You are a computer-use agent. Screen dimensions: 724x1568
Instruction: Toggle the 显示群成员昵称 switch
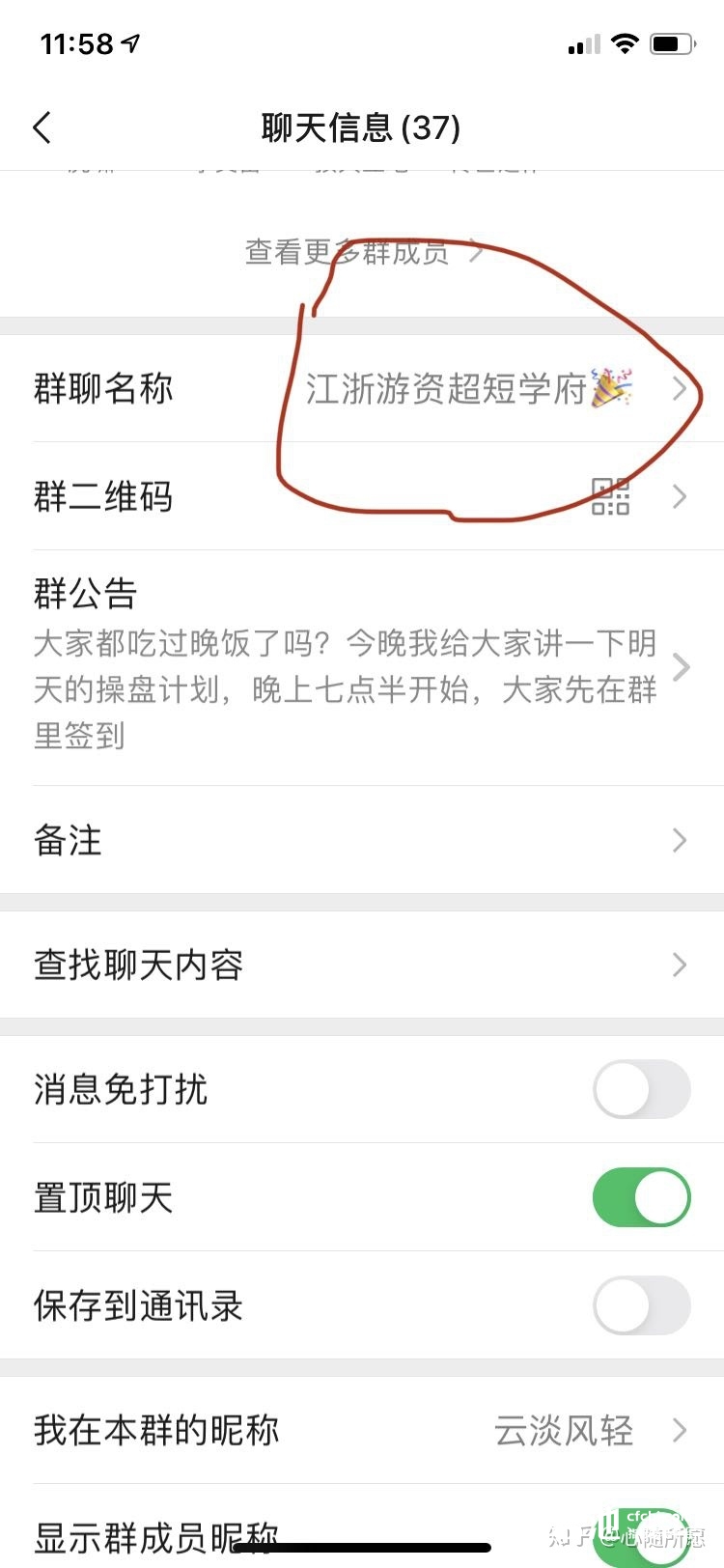pos(642,1536)
